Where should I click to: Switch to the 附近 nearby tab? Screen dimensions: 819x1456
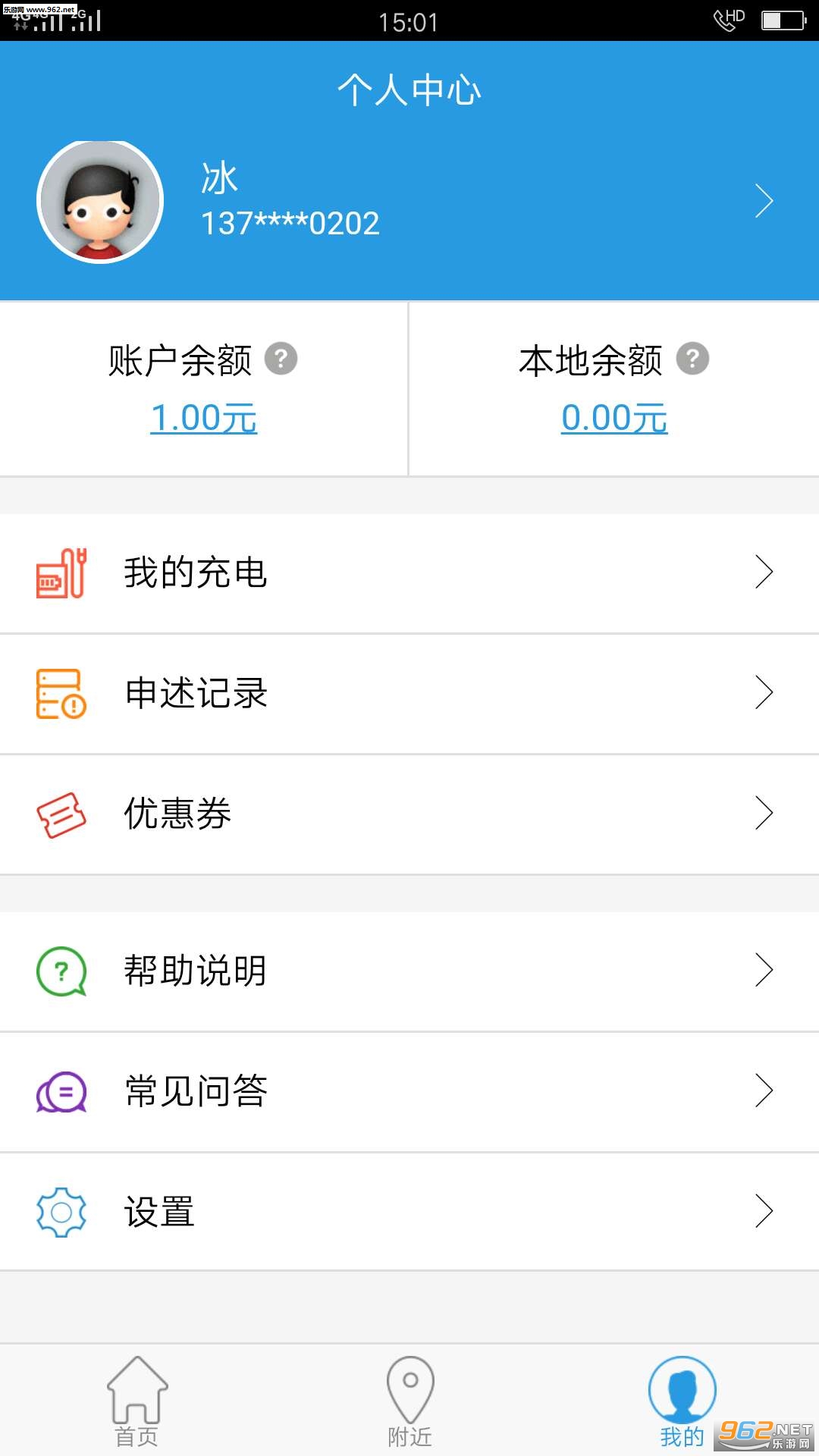point(409,1401)
